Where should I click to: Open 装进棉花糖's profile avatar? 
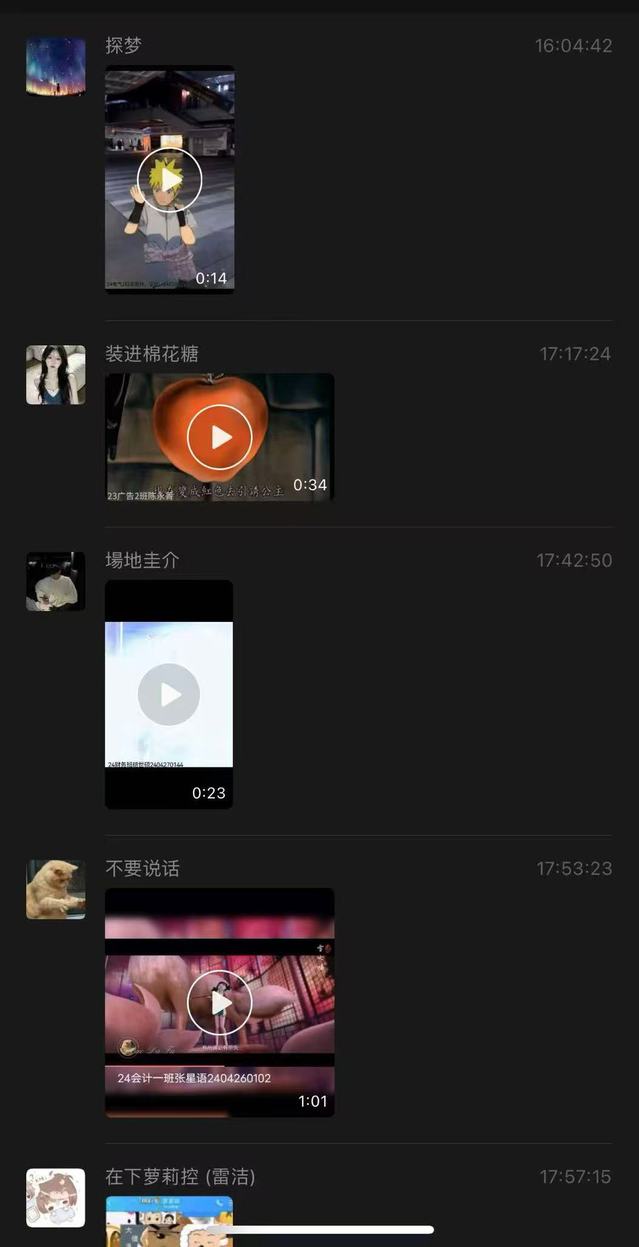tap(55, 375)
